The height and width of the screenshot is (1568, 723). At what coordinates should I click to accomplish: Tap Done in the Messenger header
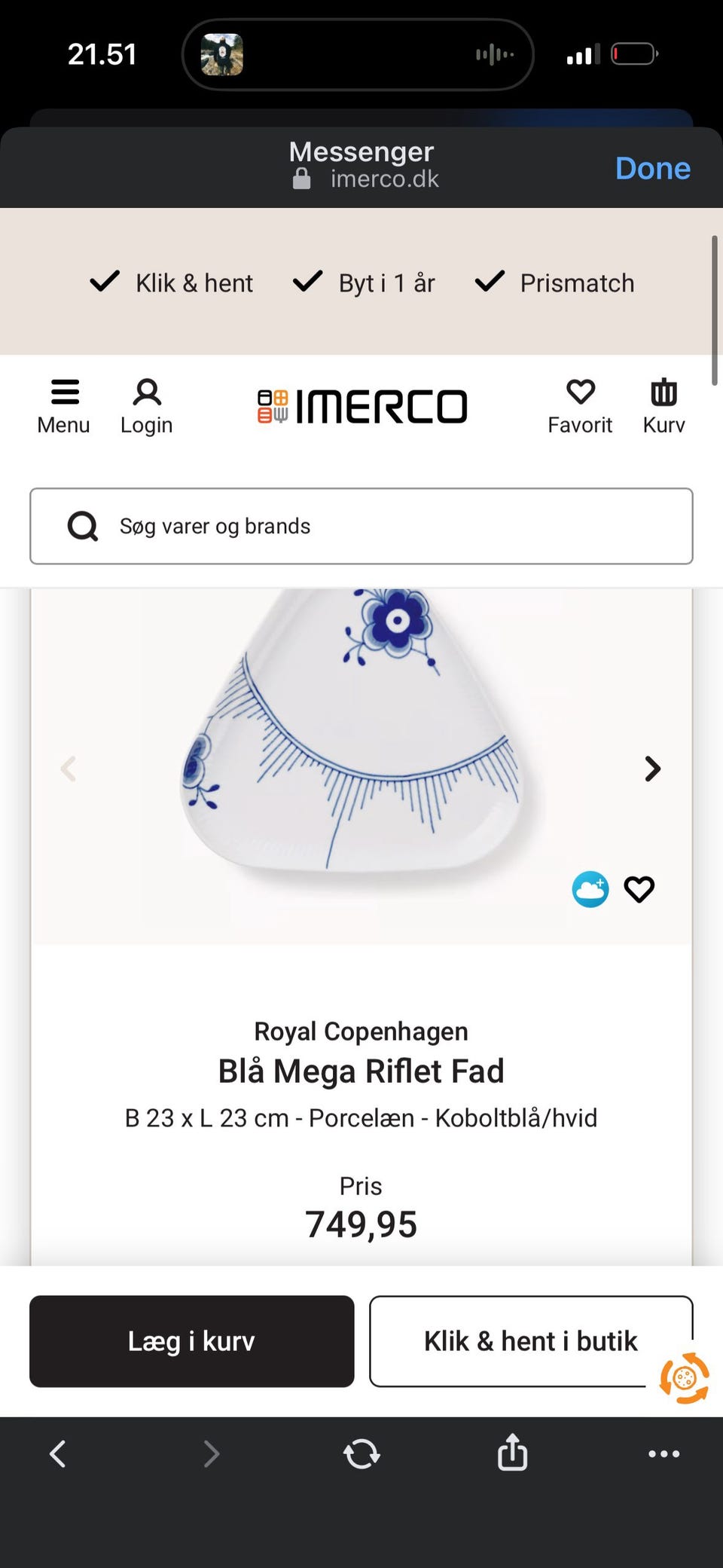click(652, 168)
